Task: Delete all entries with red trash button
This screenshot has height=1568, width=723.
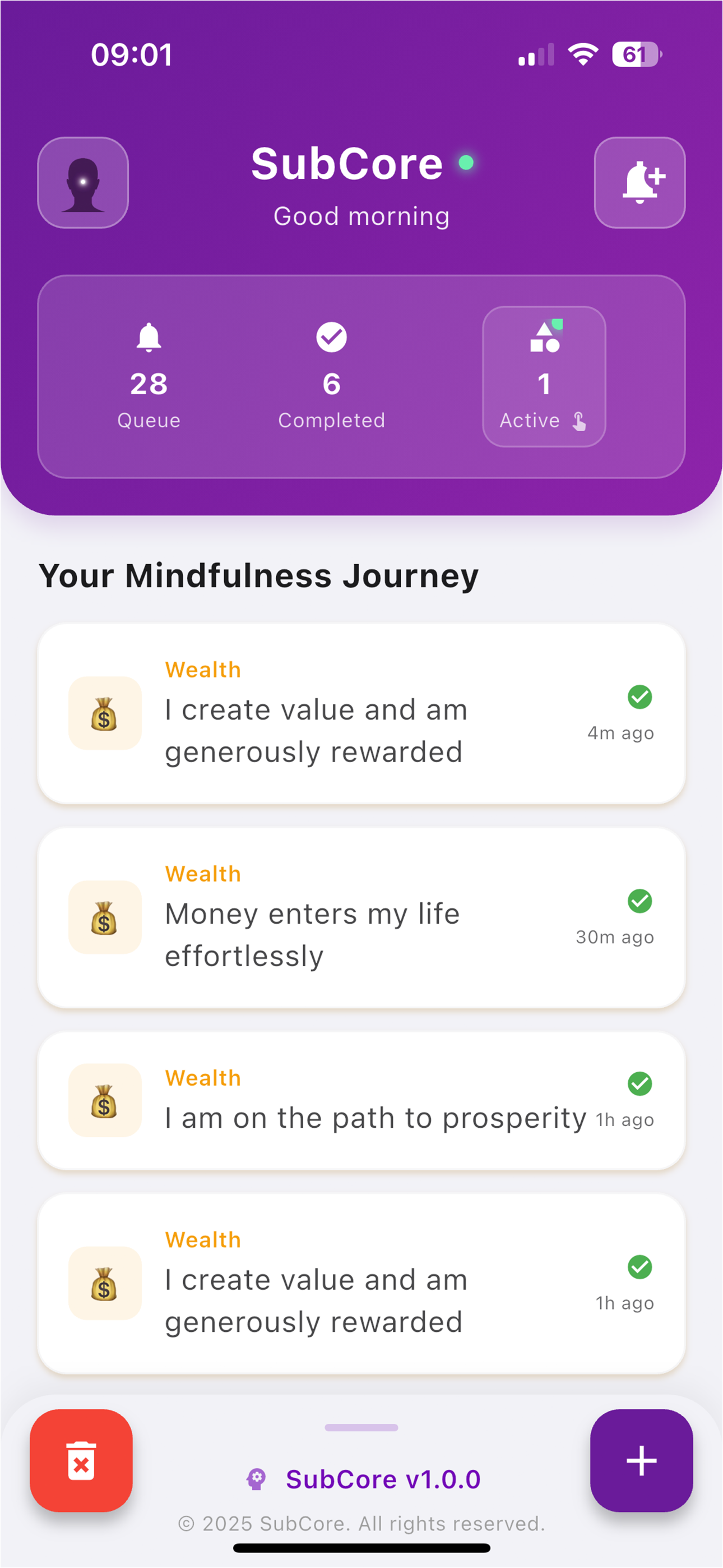Action: 81,1460
